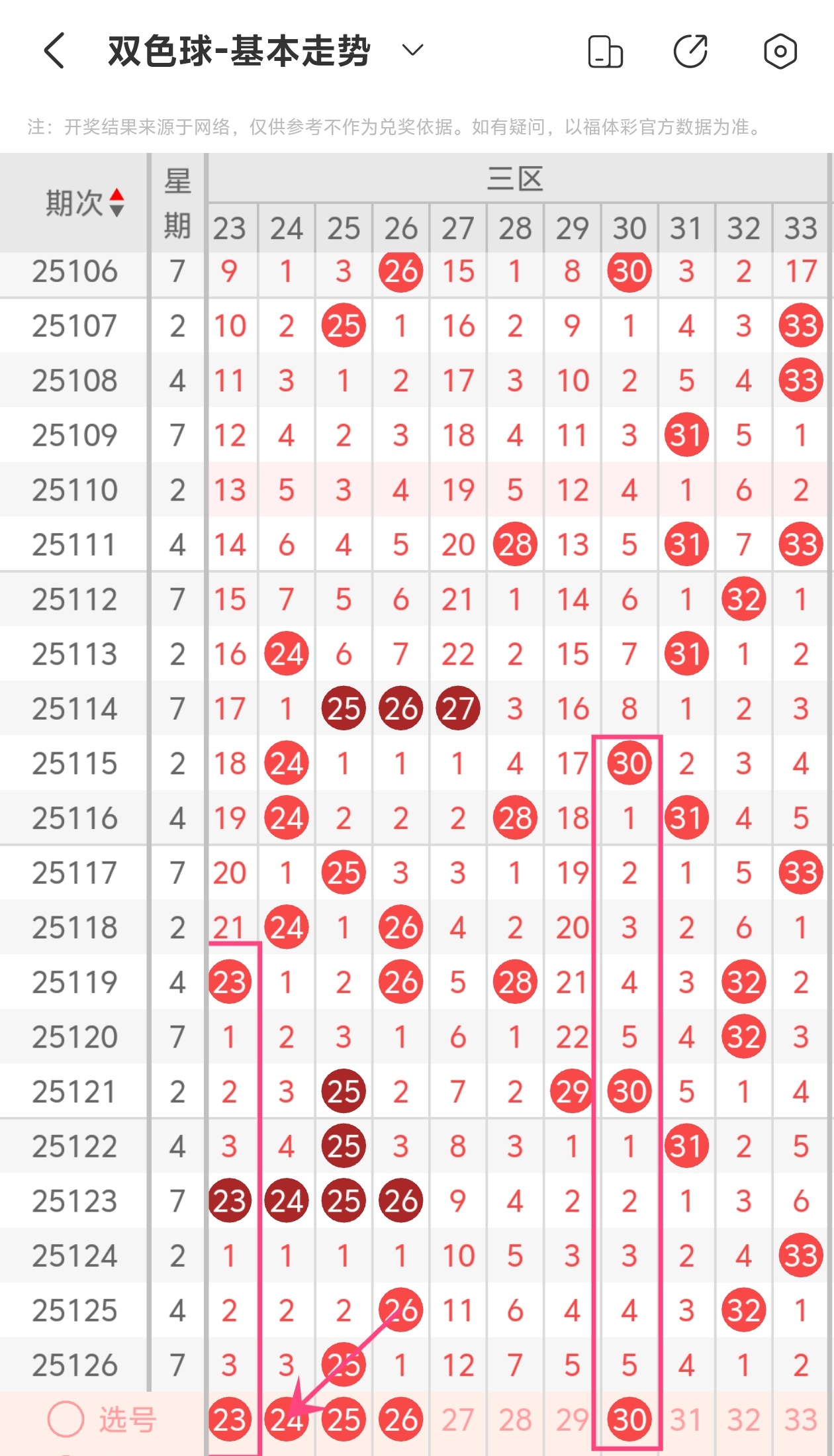This screenshot has width=834, height=1456.
Task: Select number 28 in the 选号 row
Action: point(515,1420)
